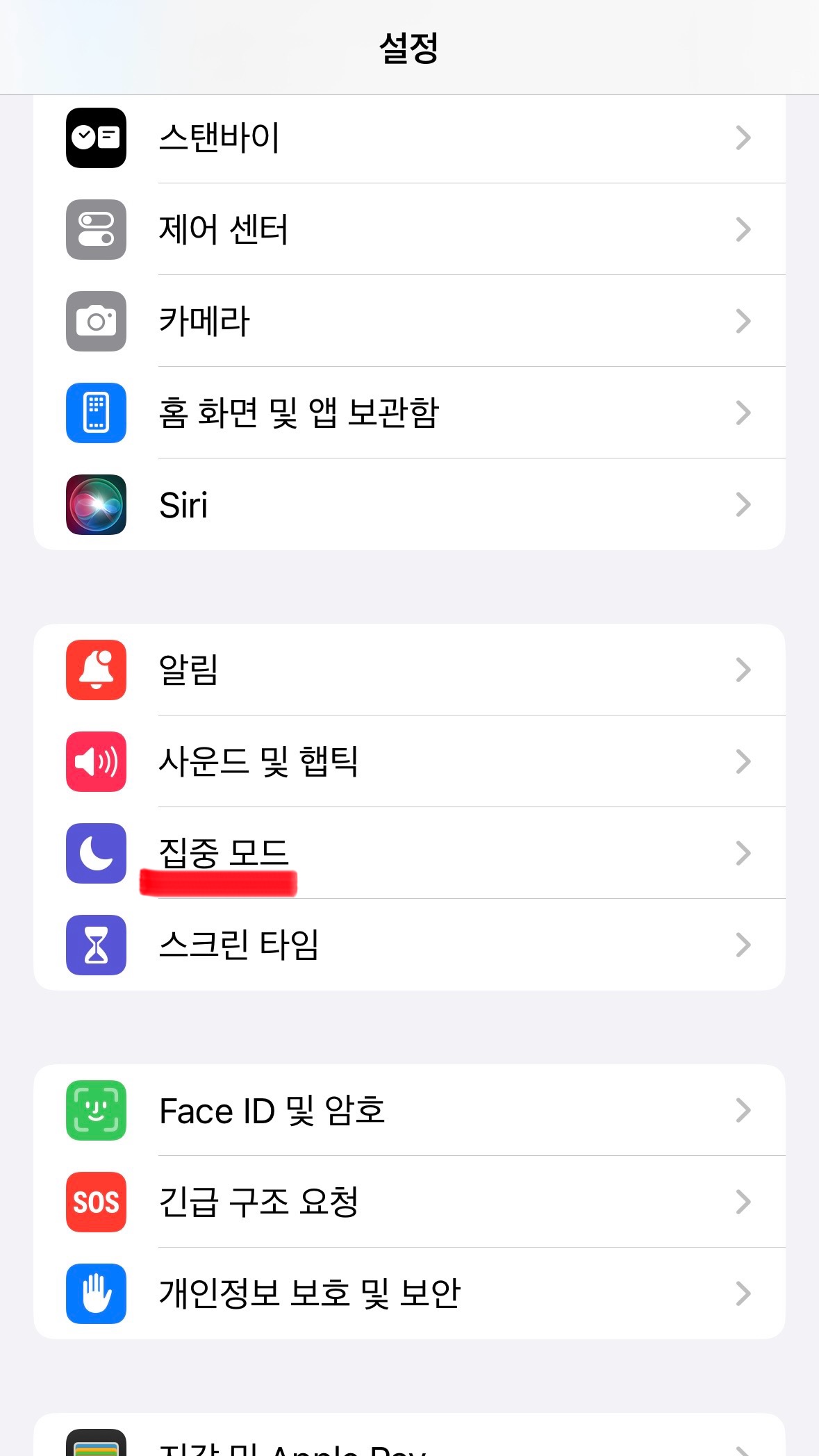Select the Sounds & Haptics (사운드) speaker icon
Screen dimensions: 819x1456
(x=95, y=761)
